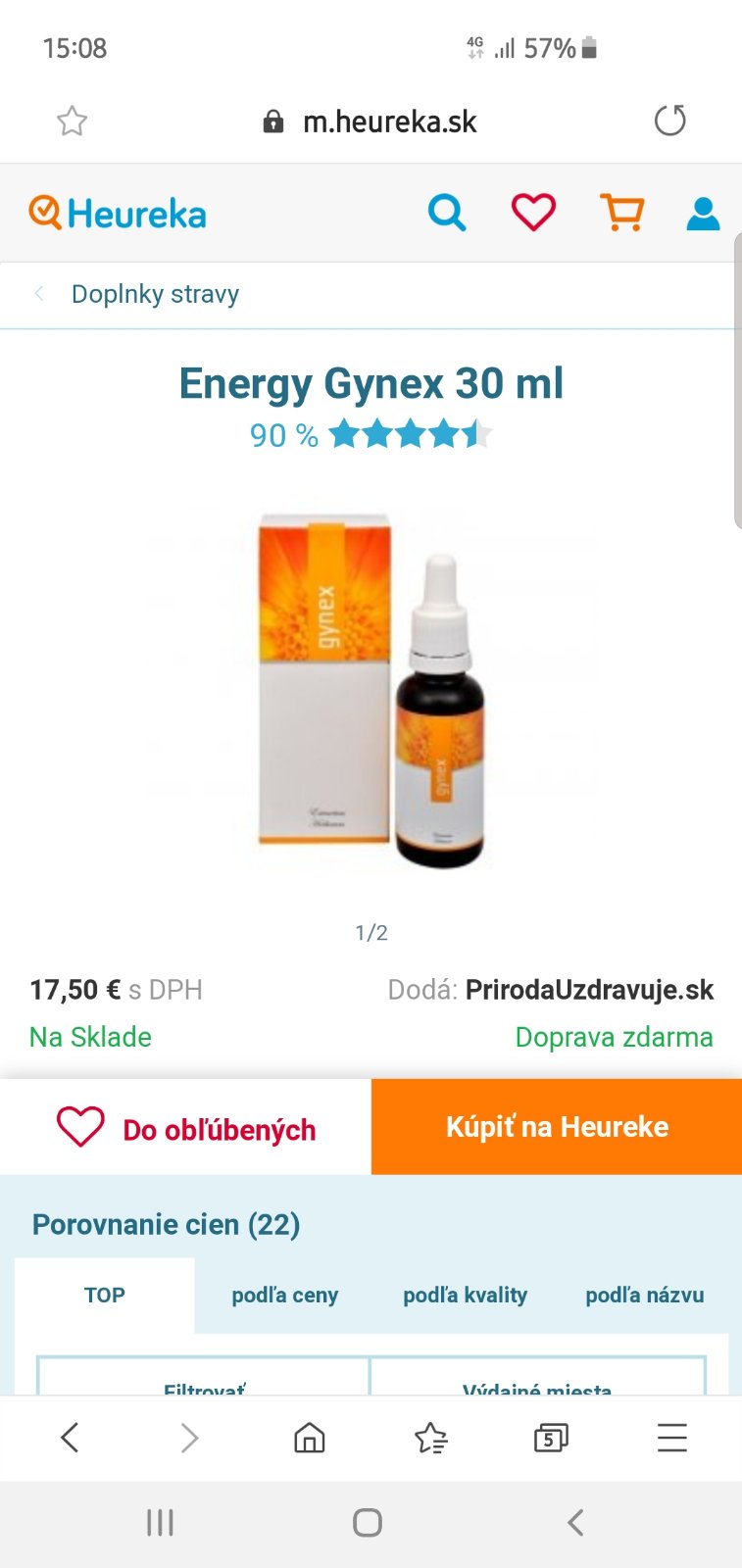Open the Energy Gynex product image
The width and height of the screenshot is (742, 1568).
(x=371, y=686)
